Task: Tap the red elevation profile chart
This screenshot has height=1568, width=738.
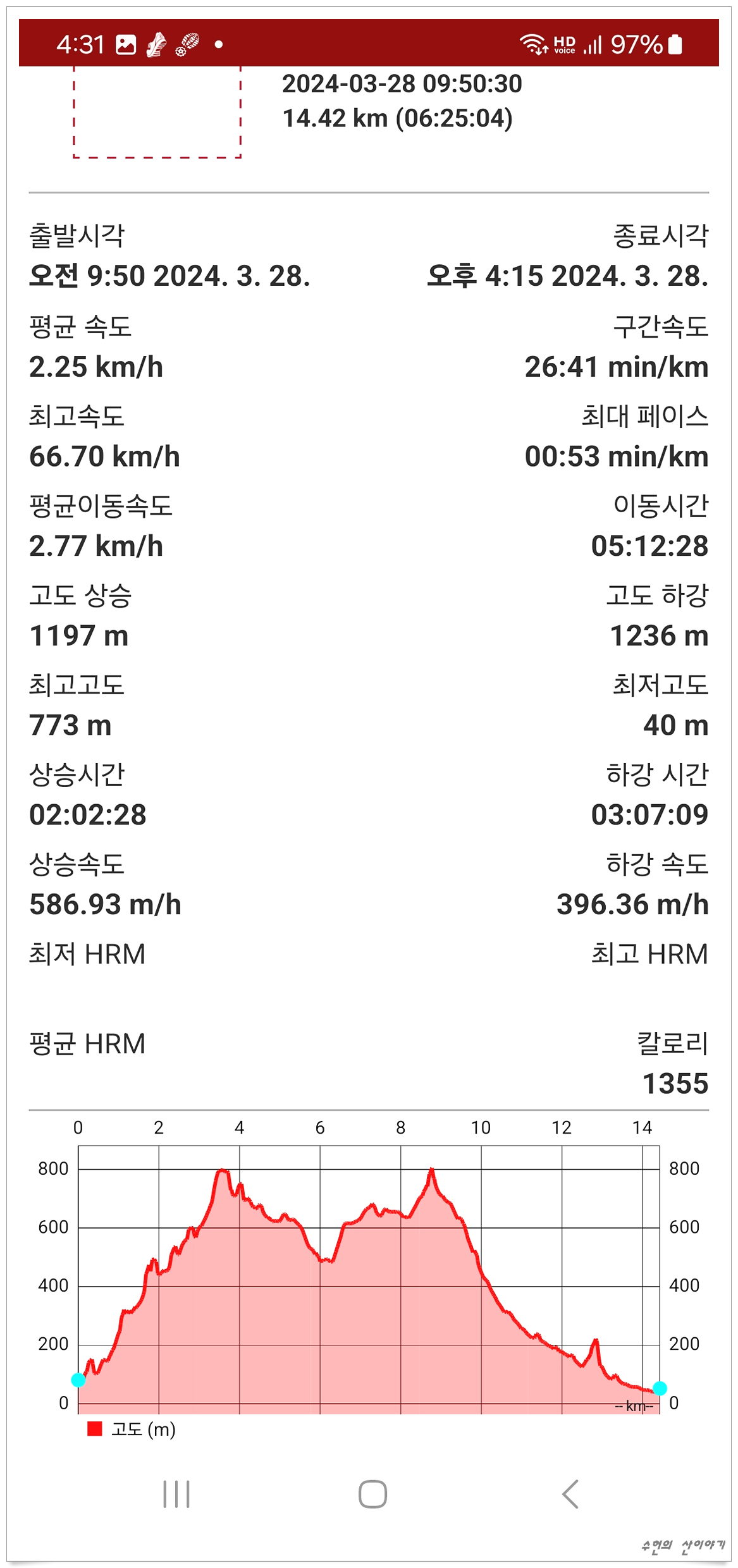Action: 369,1279
